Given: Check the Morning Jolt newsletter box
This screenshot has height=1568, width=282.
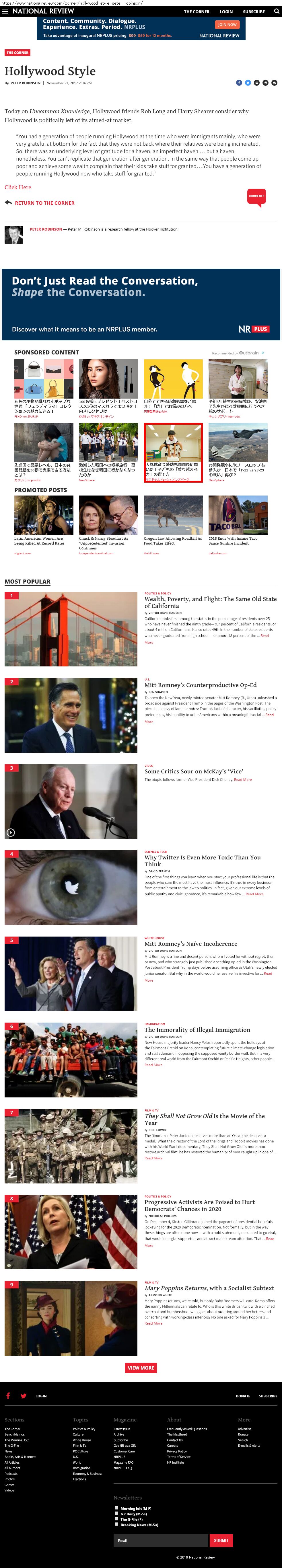Looking at the screenshot, I should point(116,1508).
